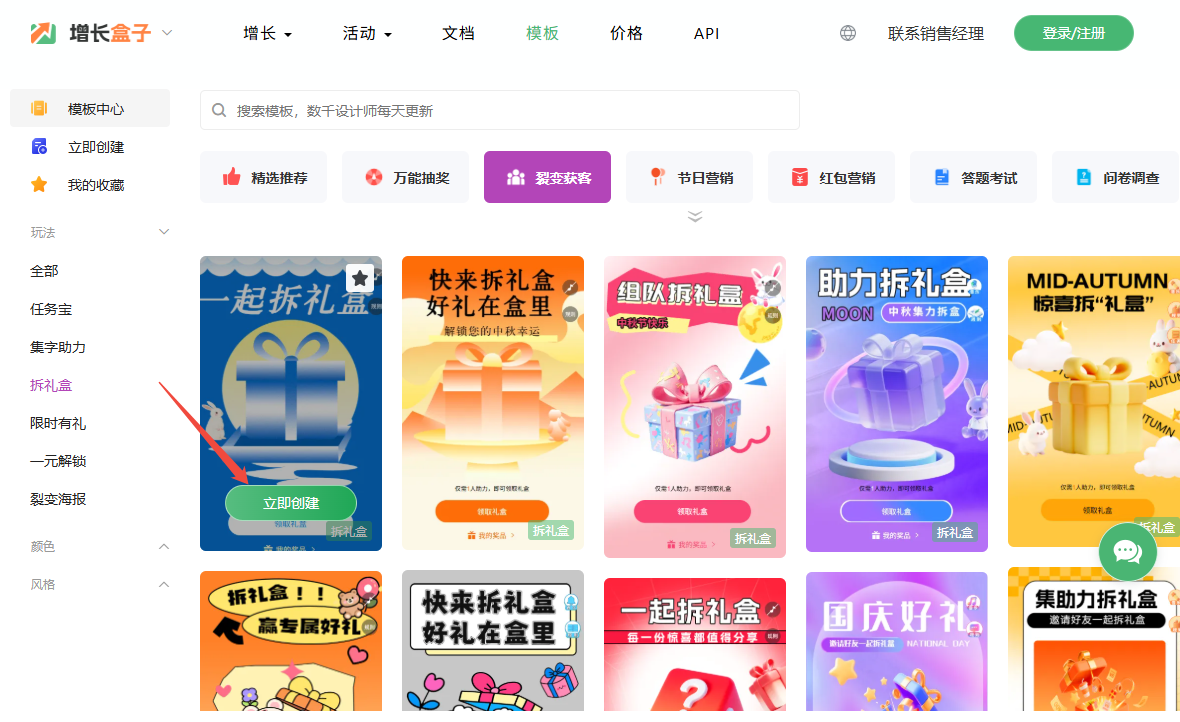Expand the 颜色 filter section
Image resolution: width=1180 pixels, height=722 pixels.
[x=165, y=546]
